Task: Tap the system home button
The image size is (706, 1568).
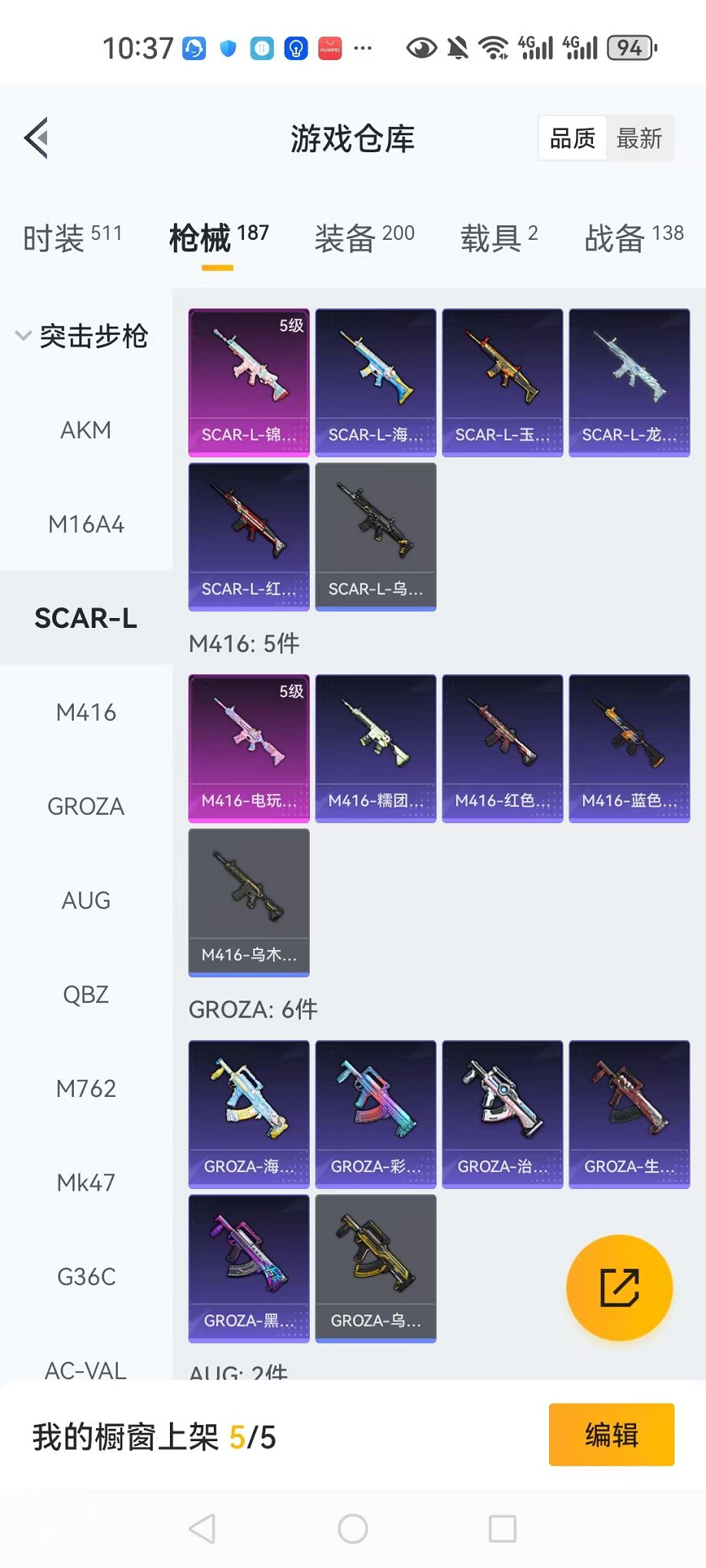Action: pyautogui.click(x=353, y=1529)
